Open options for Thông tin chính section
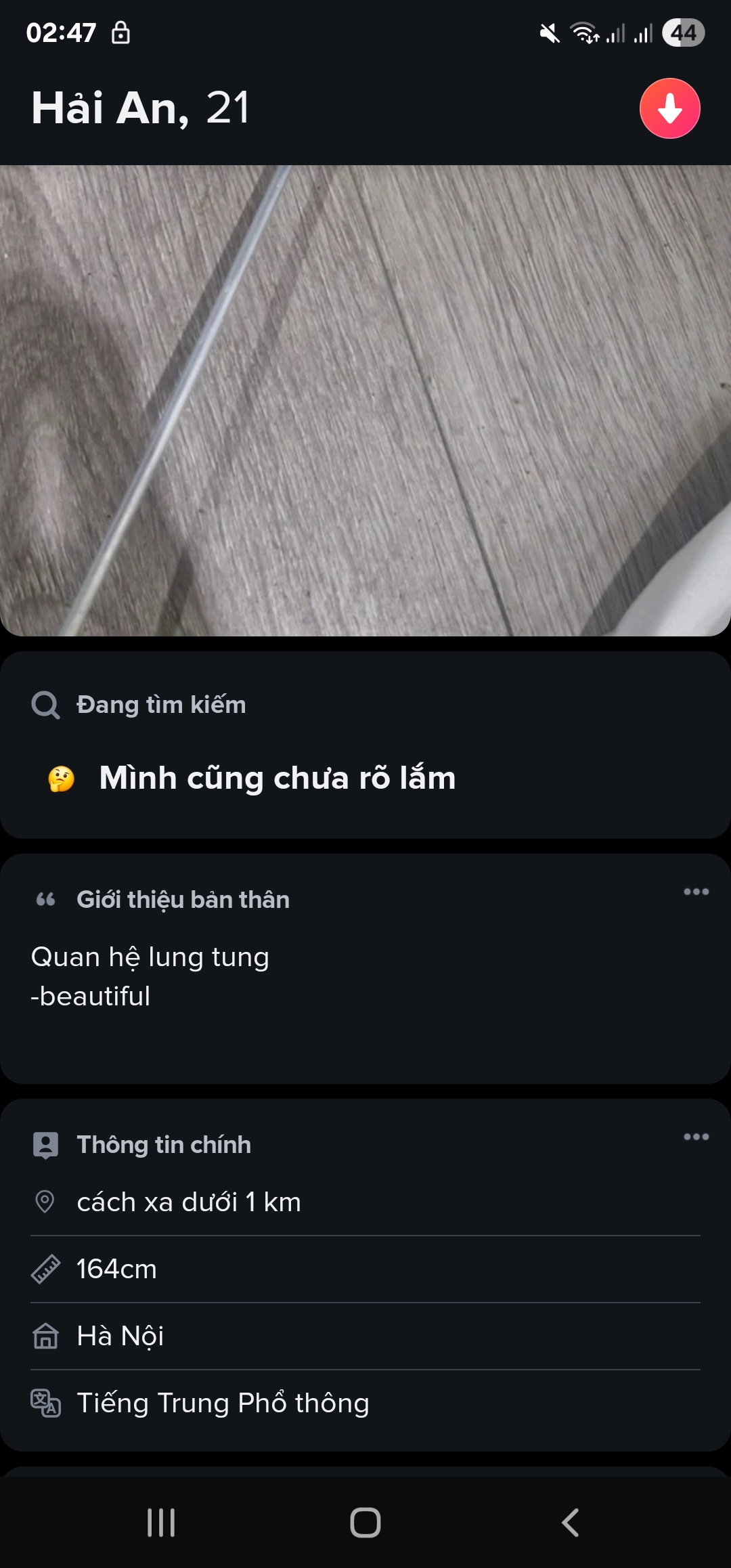 (696, 1137)
